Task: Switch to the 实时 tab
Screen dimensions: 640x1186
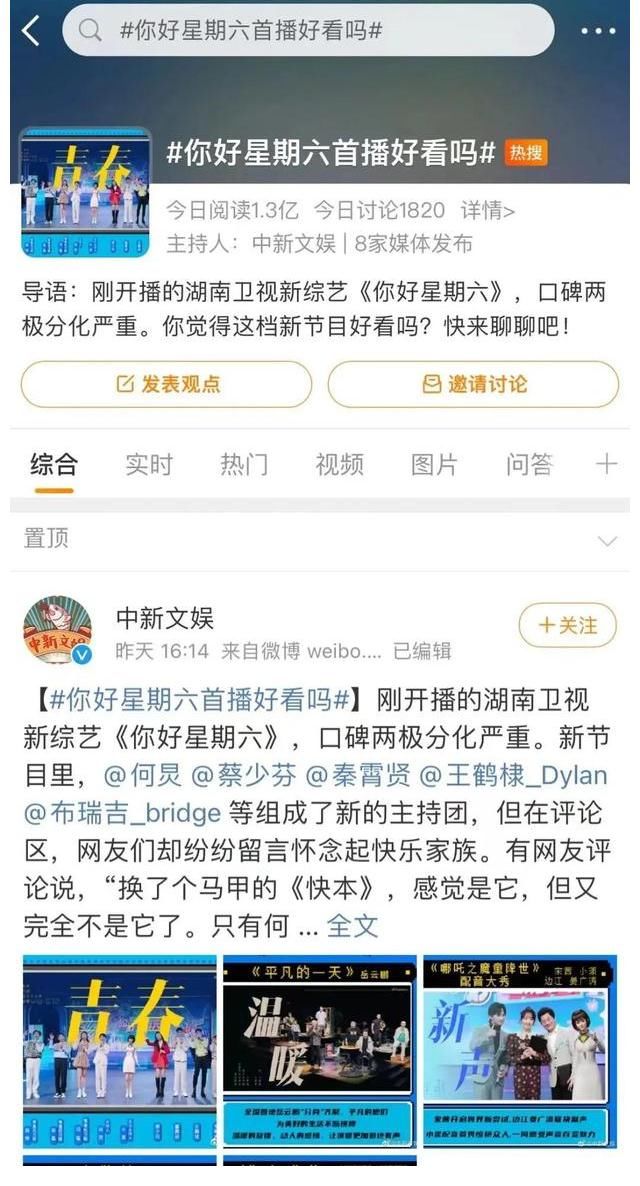Action: (x=149, y=464)
